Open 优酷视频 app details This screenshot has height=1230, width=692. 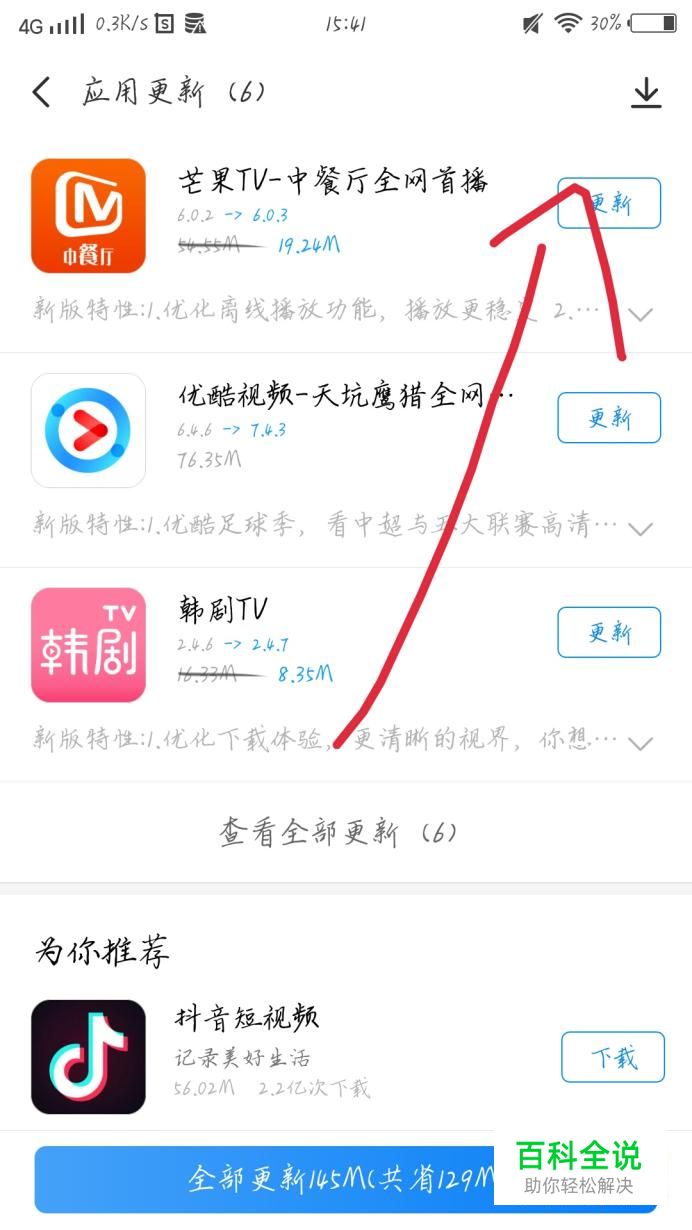(x=88, y=430)
